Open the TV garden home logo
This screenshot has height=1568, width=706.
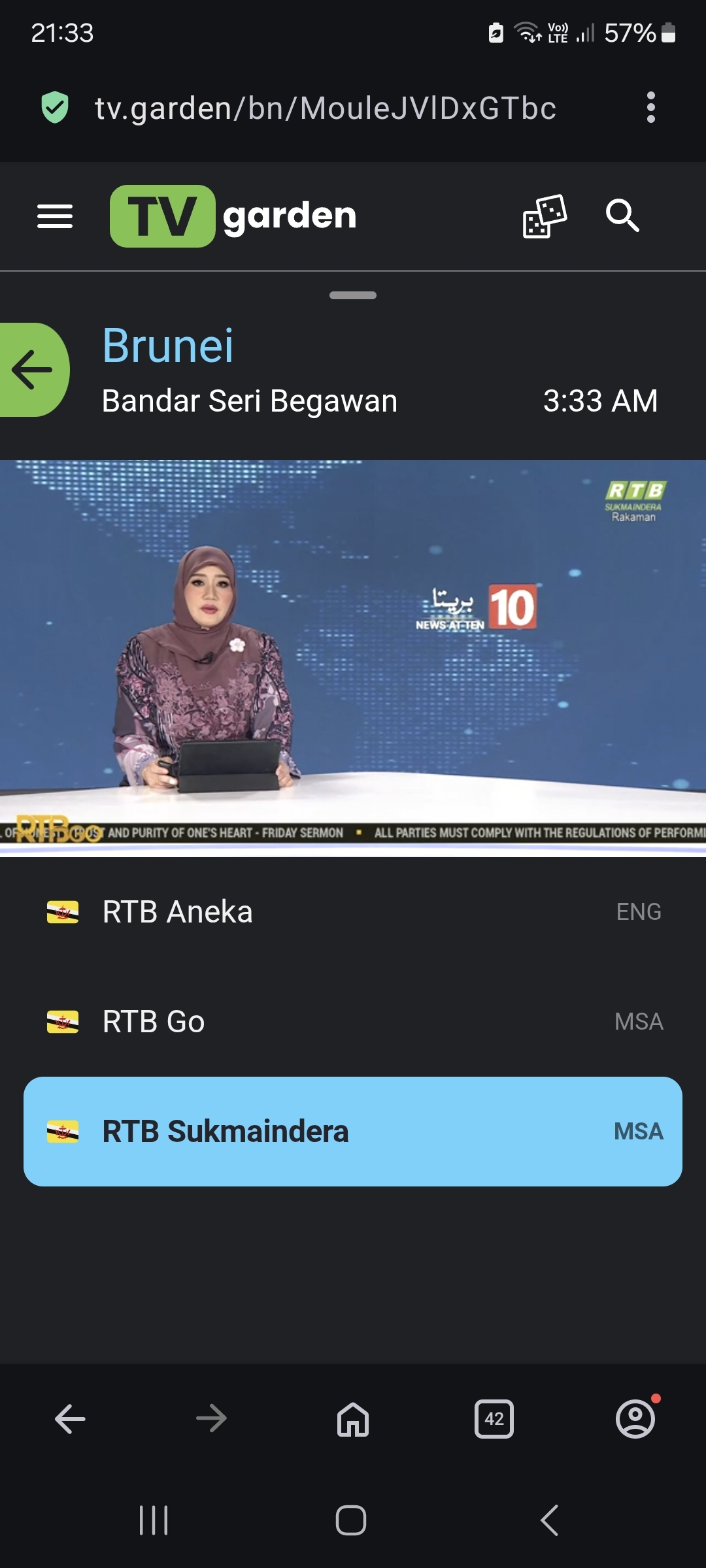pos(233,216)
